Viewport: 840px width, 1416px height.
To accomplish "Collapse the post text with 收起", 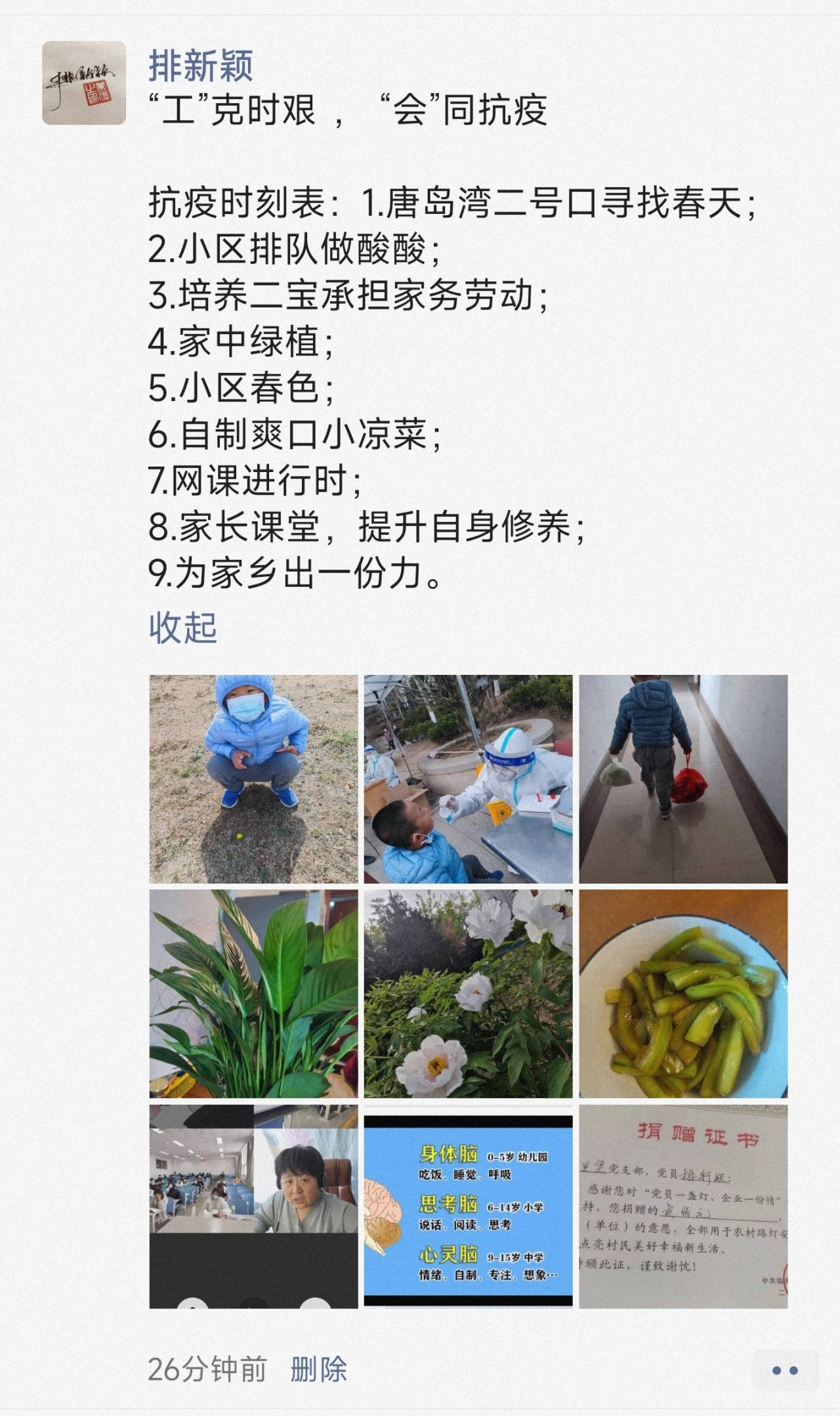I will coord(182,628).
